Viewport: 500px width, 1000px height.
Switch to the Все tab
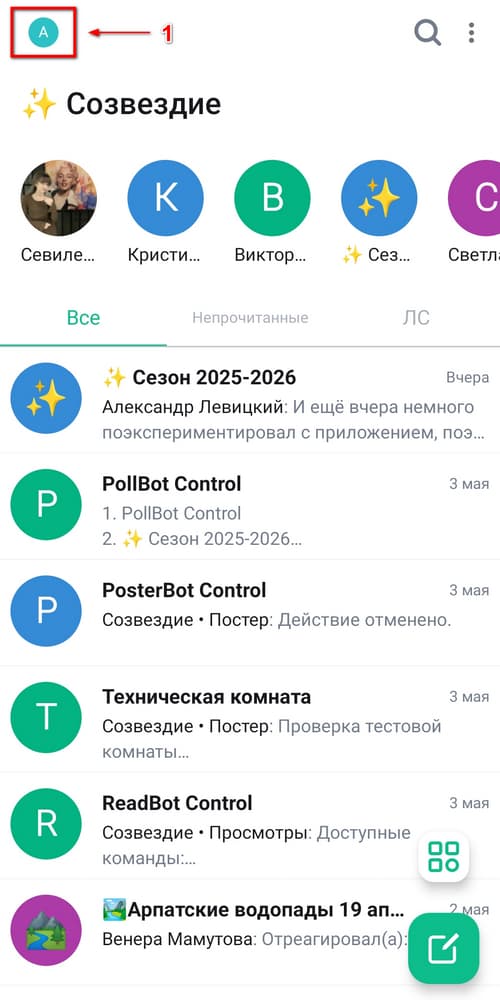click(x=84, y=318)
